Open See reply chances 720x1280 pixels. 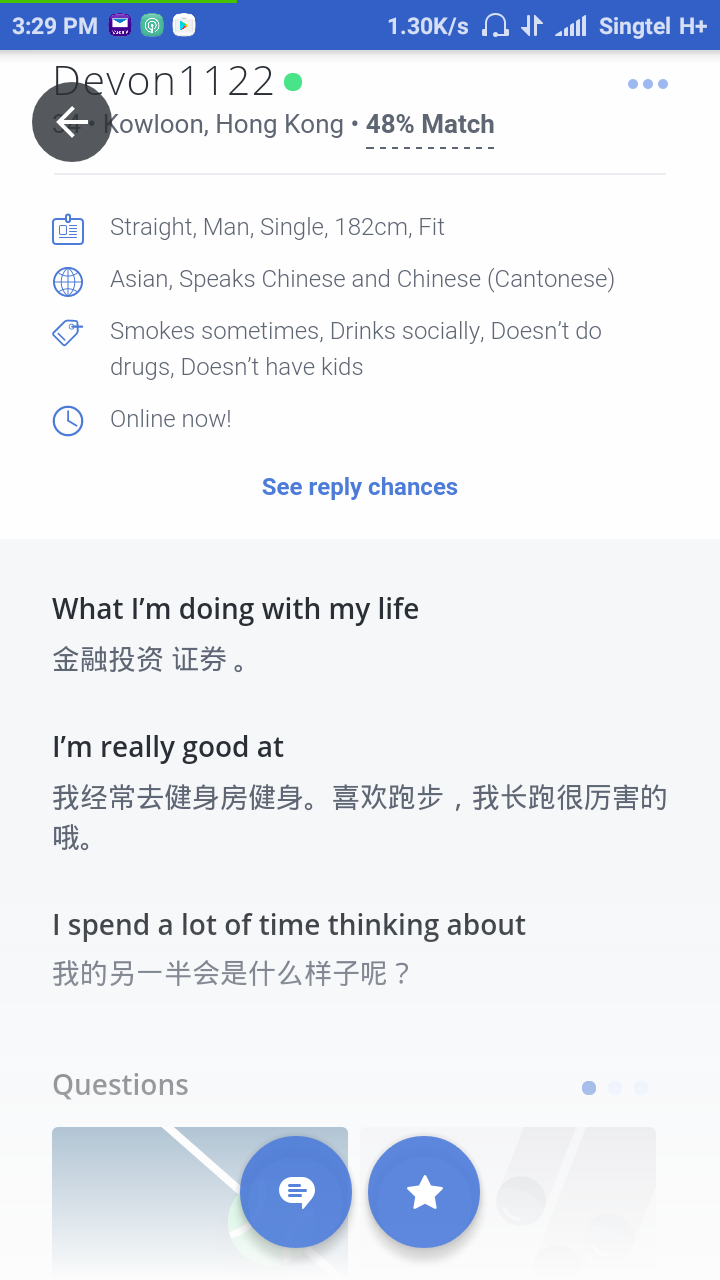click(x=360, y=487)
